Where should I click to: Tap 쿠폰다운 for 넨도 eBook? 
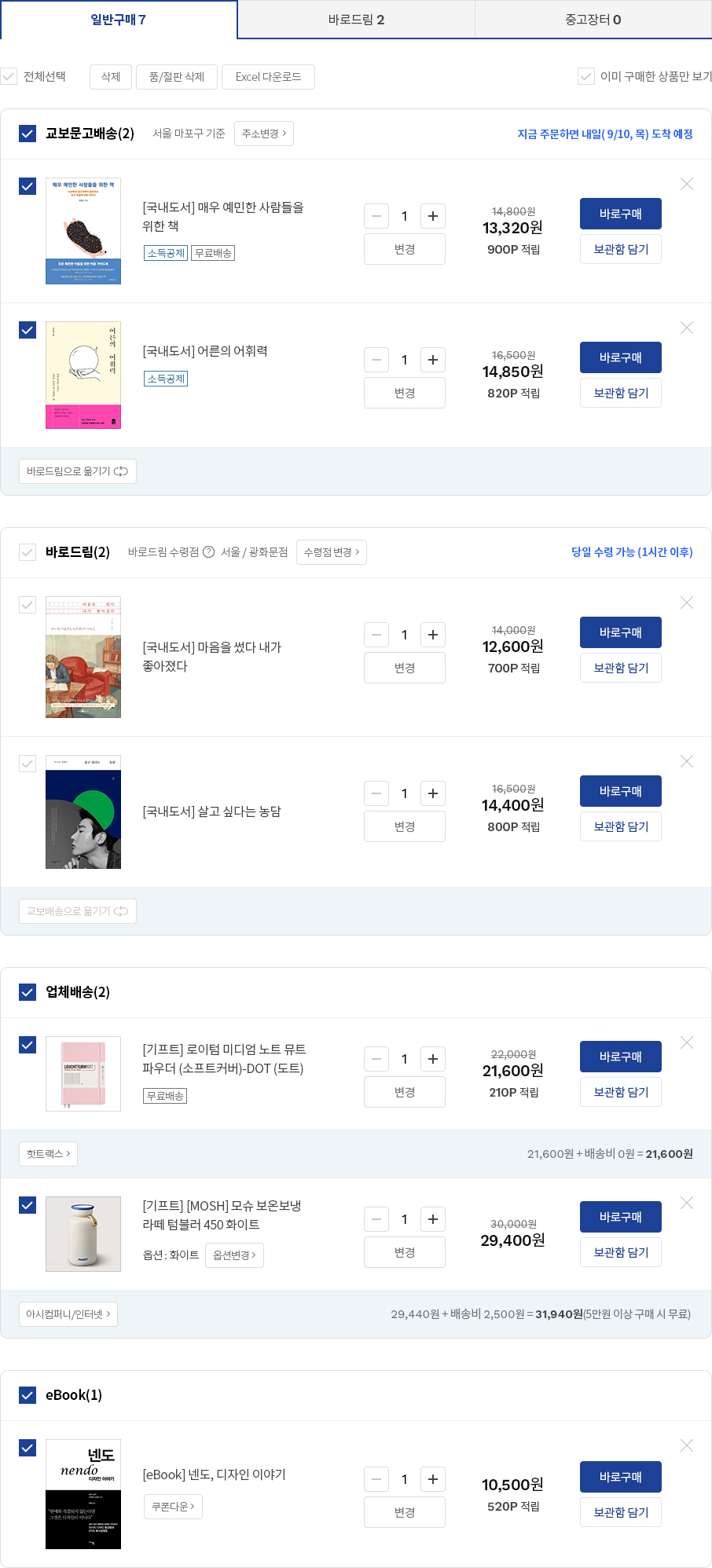point(173,1507)
